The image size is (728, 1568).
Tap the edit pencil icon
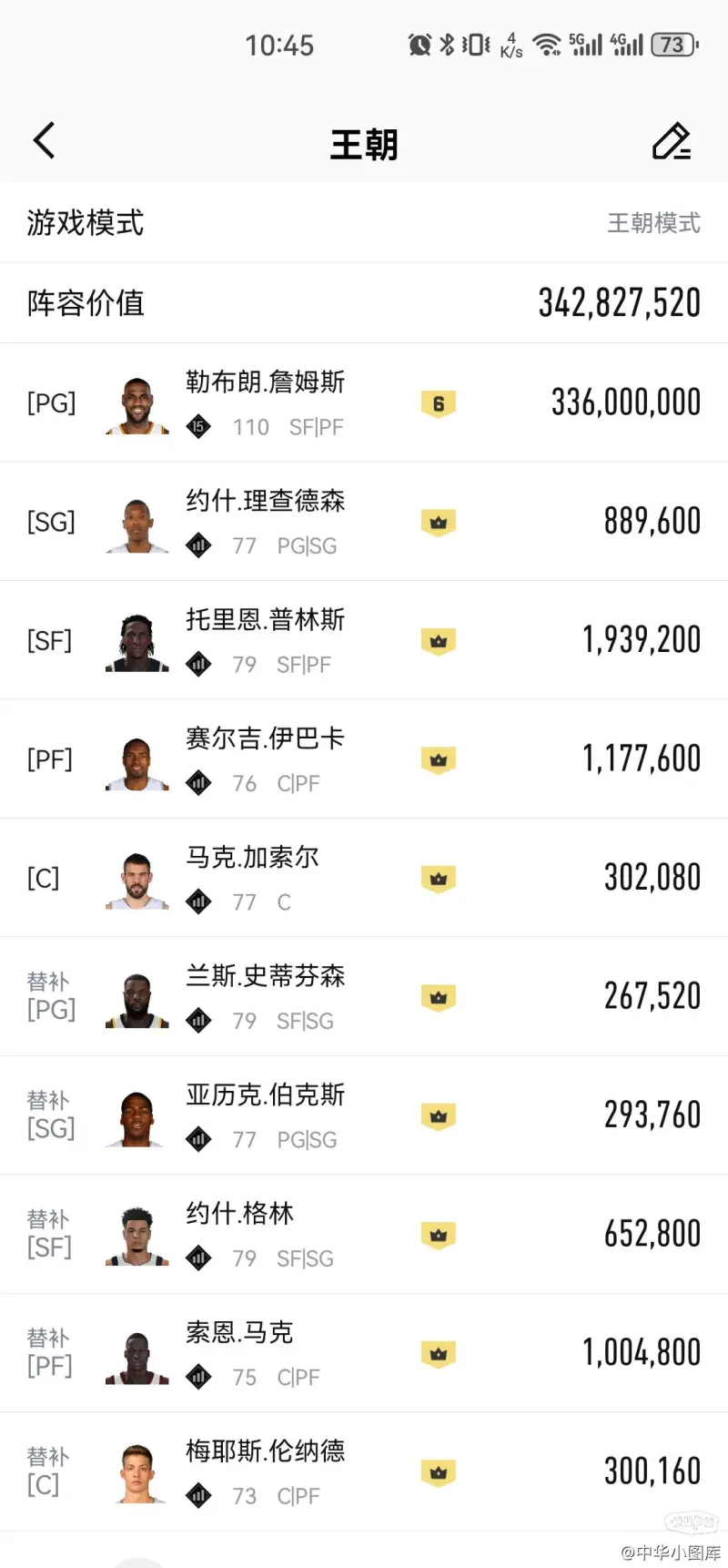click(672, 141)
